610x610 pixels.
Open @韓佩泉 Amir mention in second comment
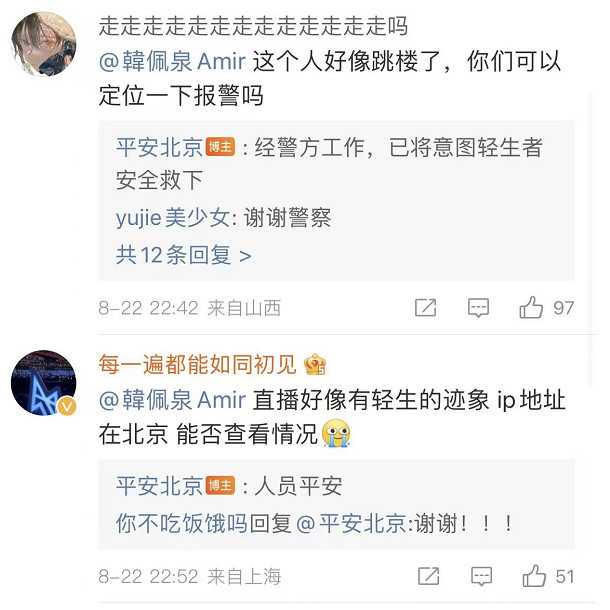pyautogui.click(x=171, y=400)
